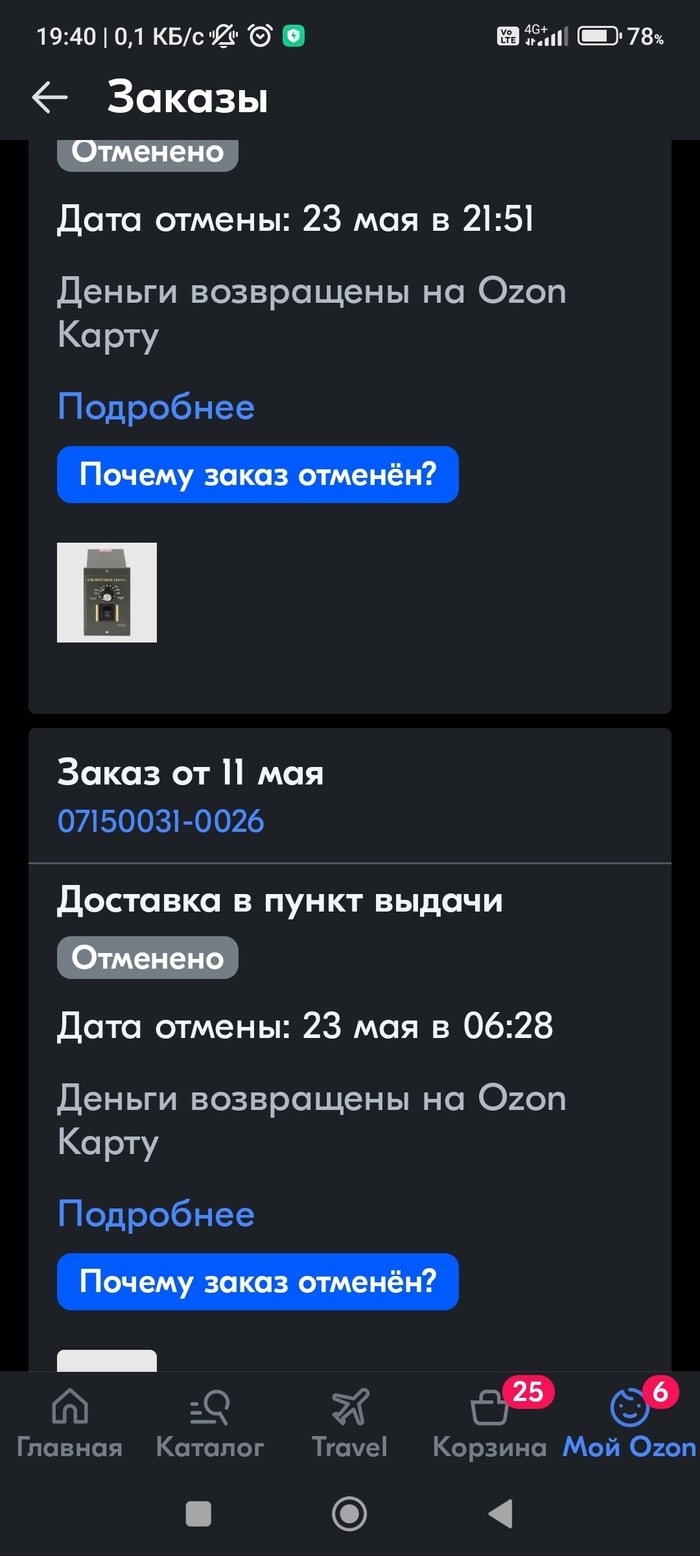700x1556 pixels.
Task: Open order number 07150031-0026
Action: 161,822
